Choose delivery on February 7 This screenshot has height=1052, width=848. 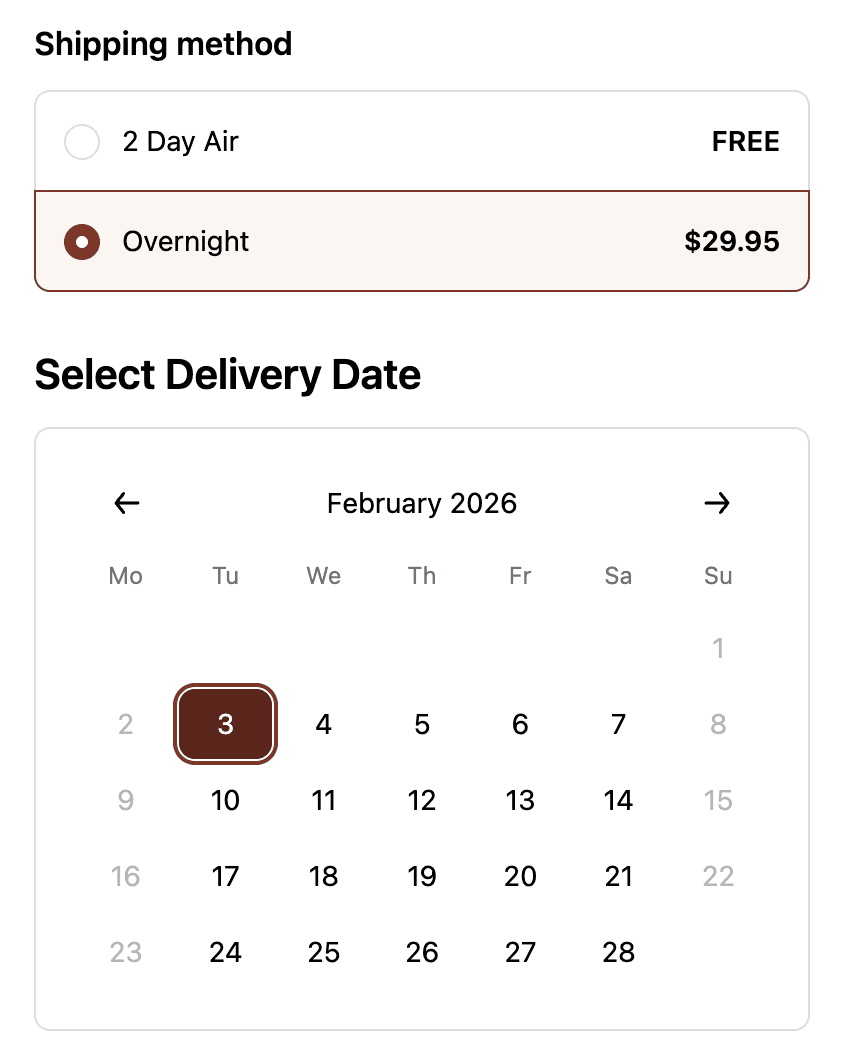click(618, 724)
